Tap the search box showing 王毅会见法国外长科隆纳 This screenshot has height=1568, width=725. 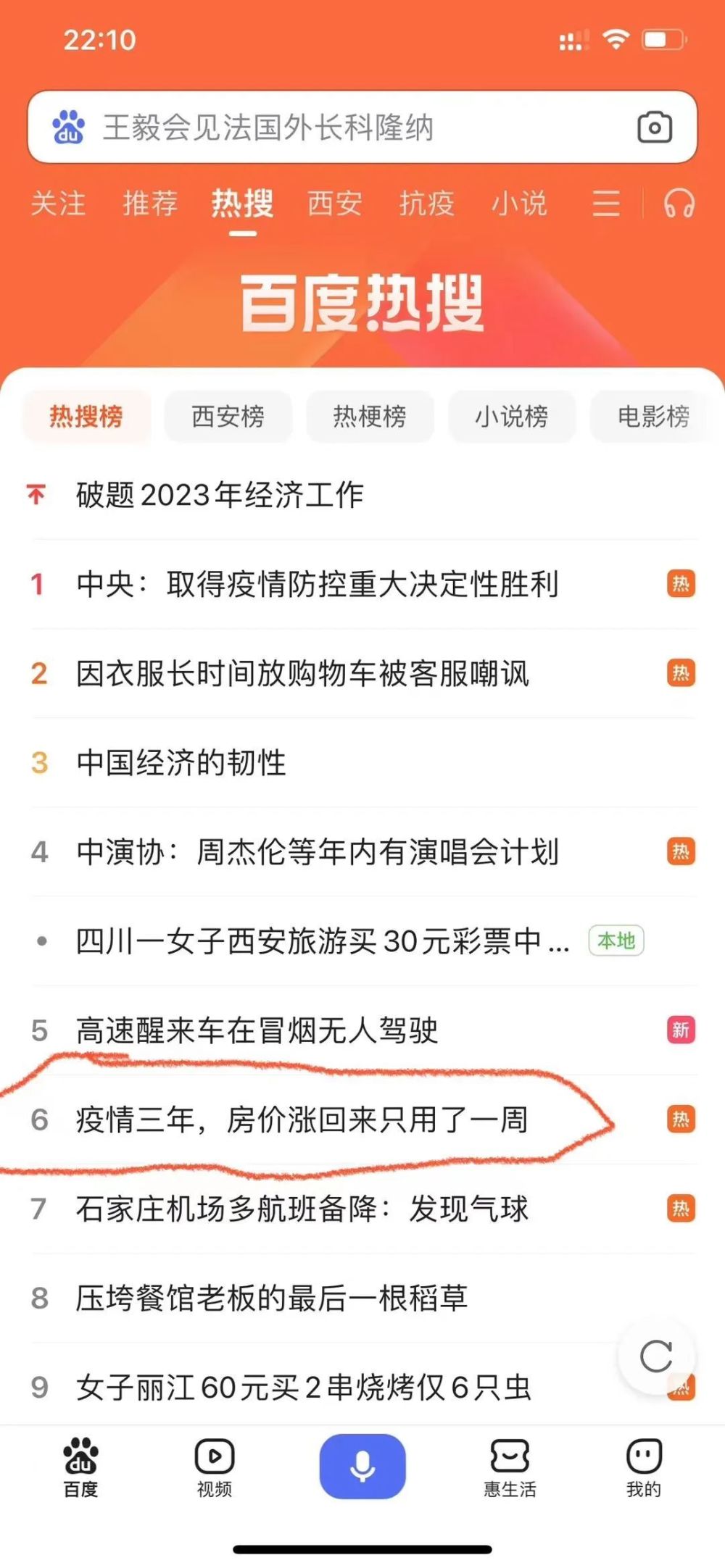click(x=326, y=128)
